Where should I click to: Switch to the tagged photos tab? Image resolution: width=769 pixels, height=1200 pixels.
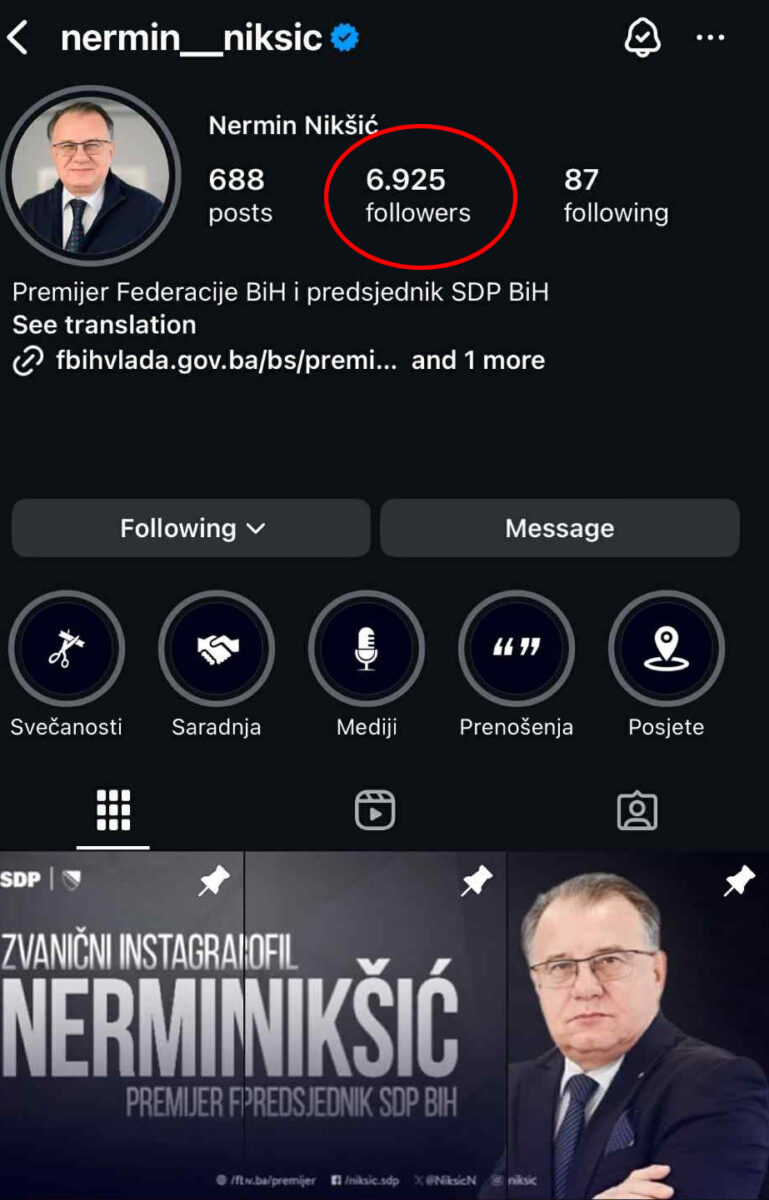[637, 811]
